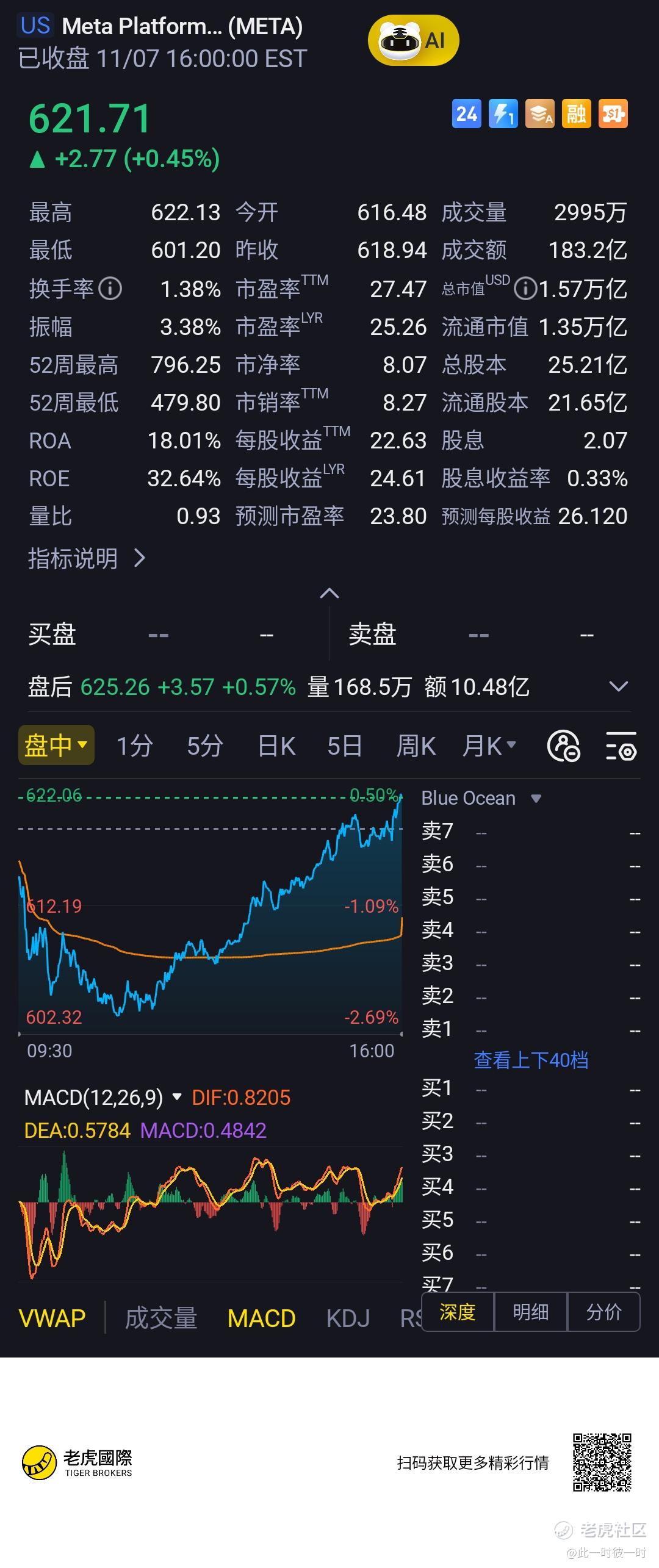
Task: Open the 盘中 chart dropdown
Action: coord(56,745)
